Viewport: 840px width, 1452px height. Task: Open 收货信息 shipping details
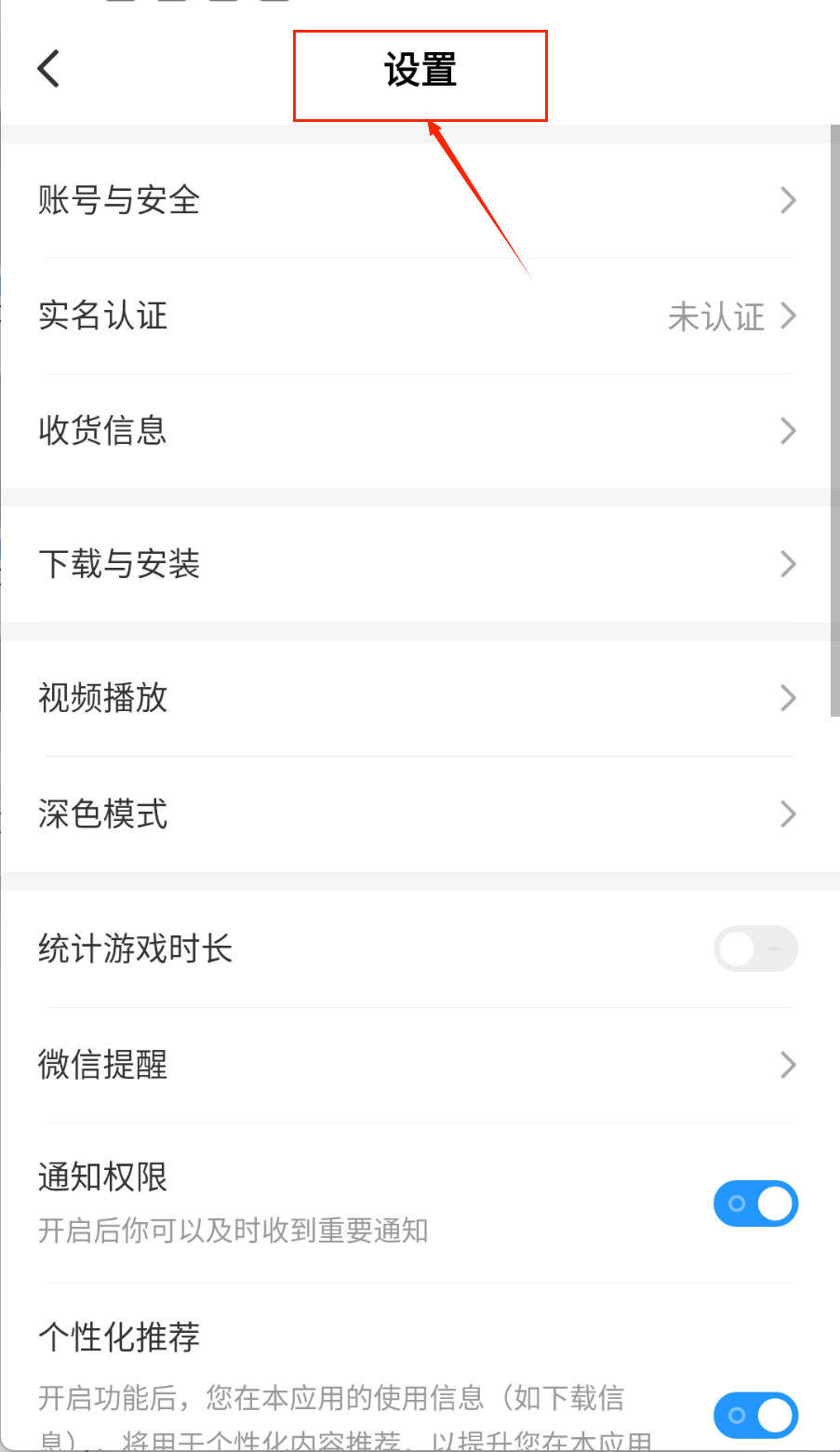419,431
